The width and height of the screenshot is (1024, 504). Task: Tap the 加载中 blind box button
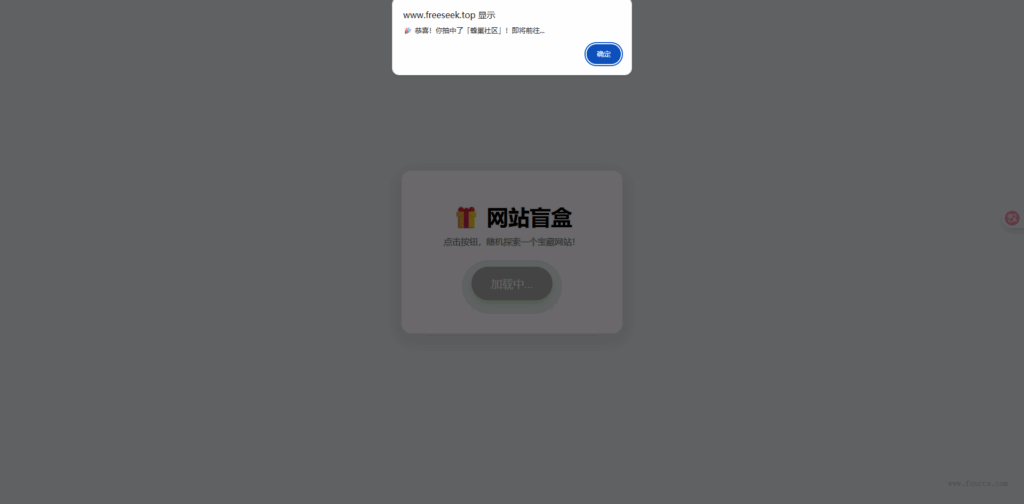[512, 284]
